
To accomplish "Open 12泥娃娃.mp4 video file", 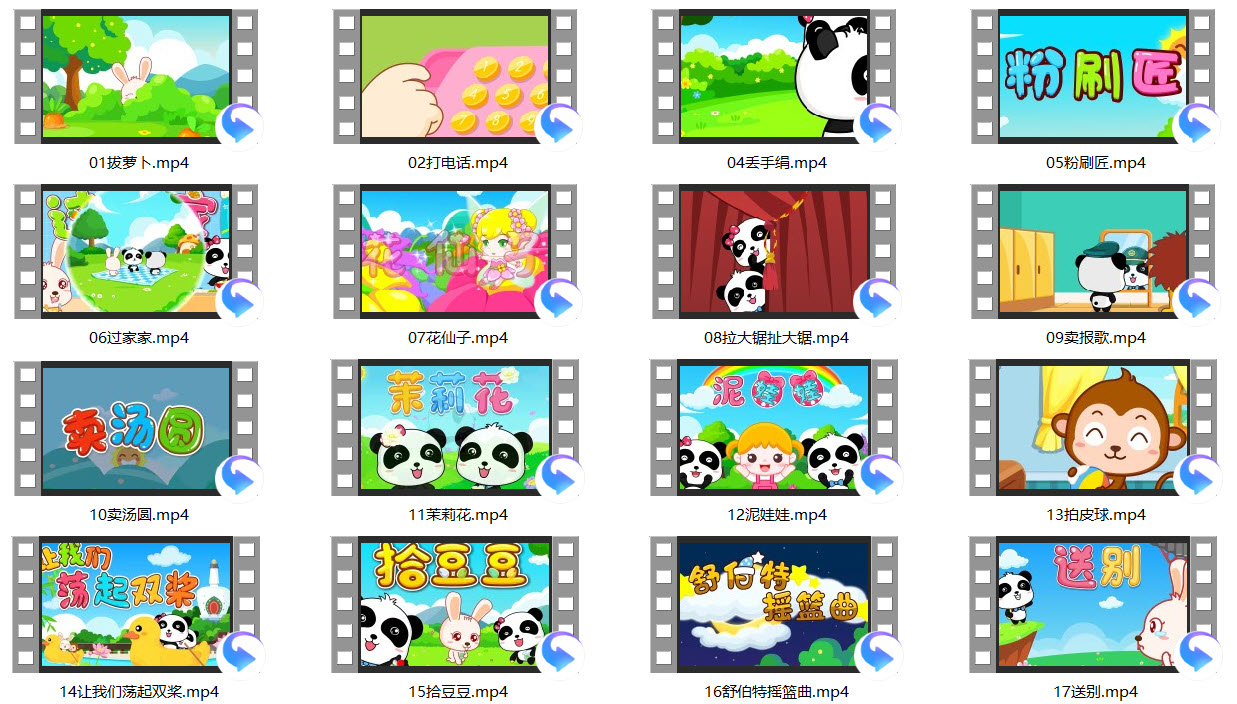I will [x=774, y=428].
